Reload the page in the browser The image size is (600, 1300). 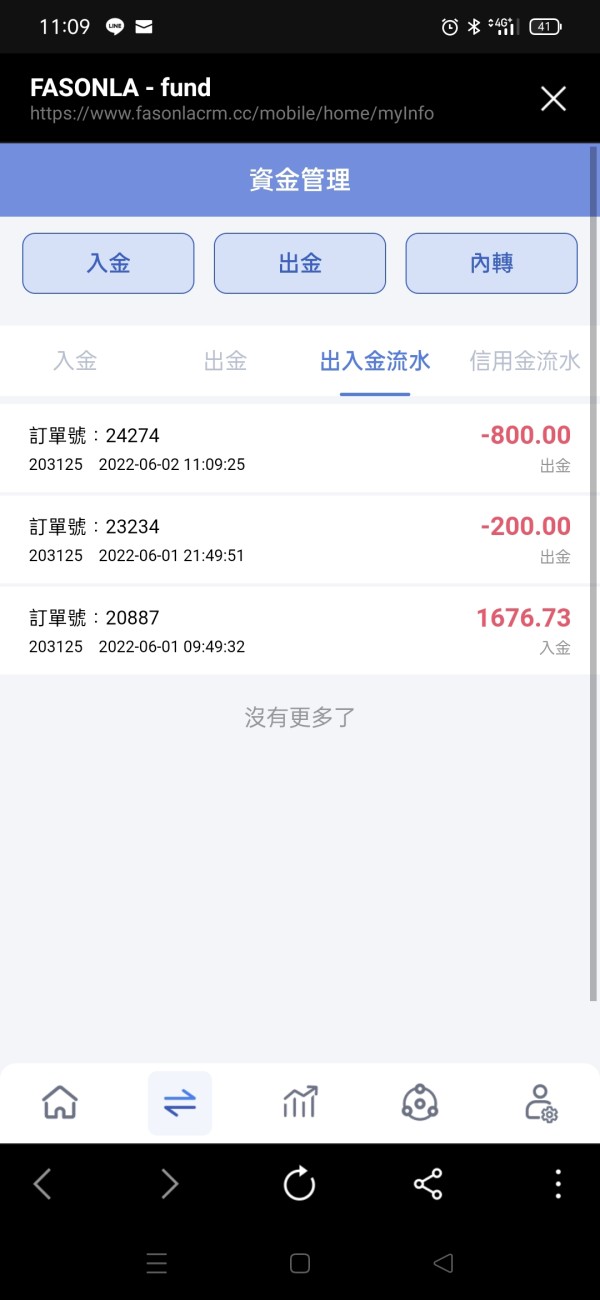299,1185
